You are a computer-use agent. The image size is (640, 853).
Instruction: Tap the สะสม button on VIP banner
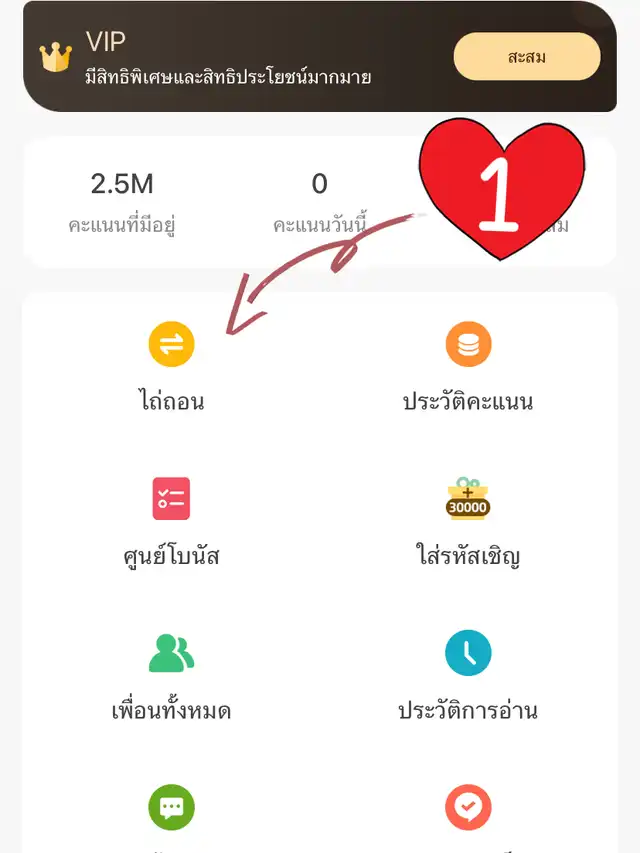[x=526, y=57]
